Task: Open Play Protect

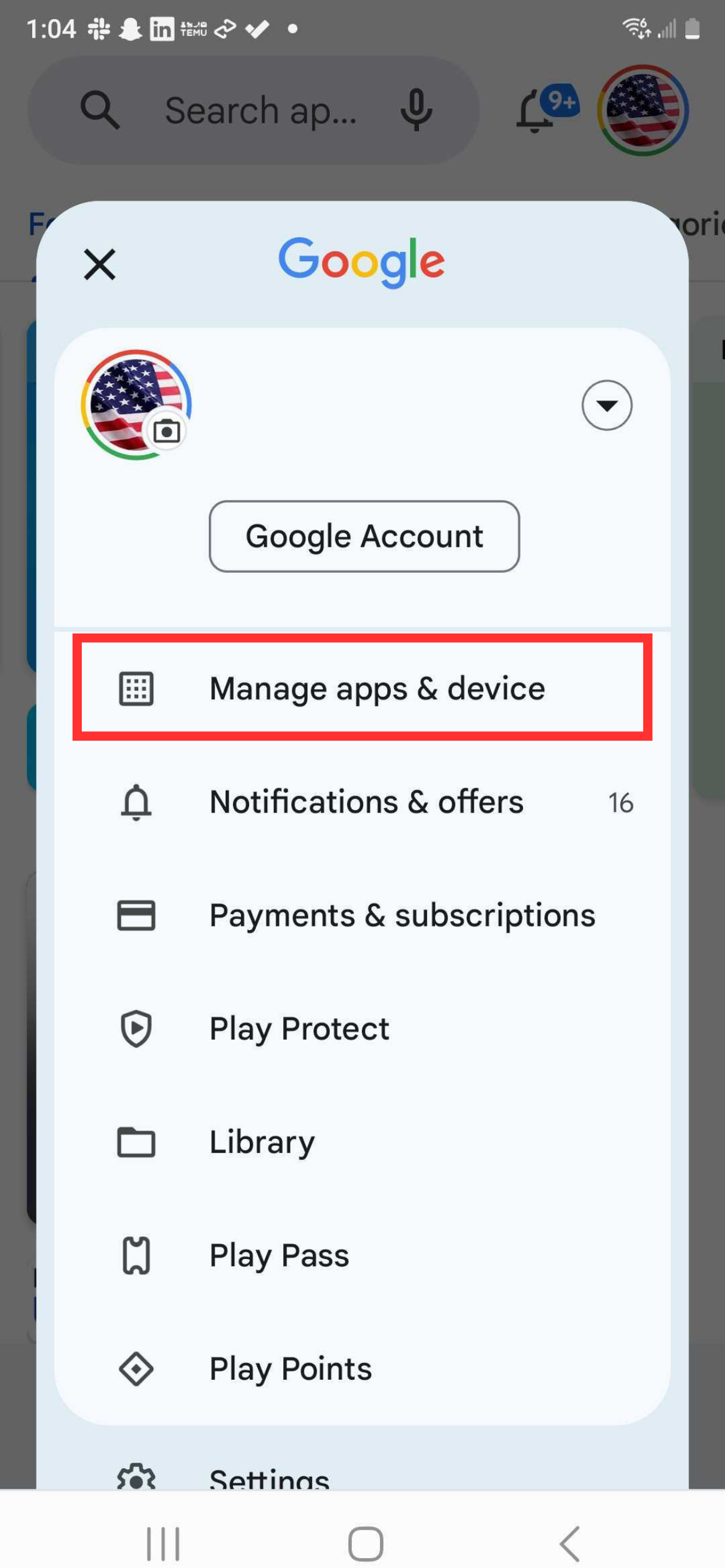Action: click(x=362, y=1029)
